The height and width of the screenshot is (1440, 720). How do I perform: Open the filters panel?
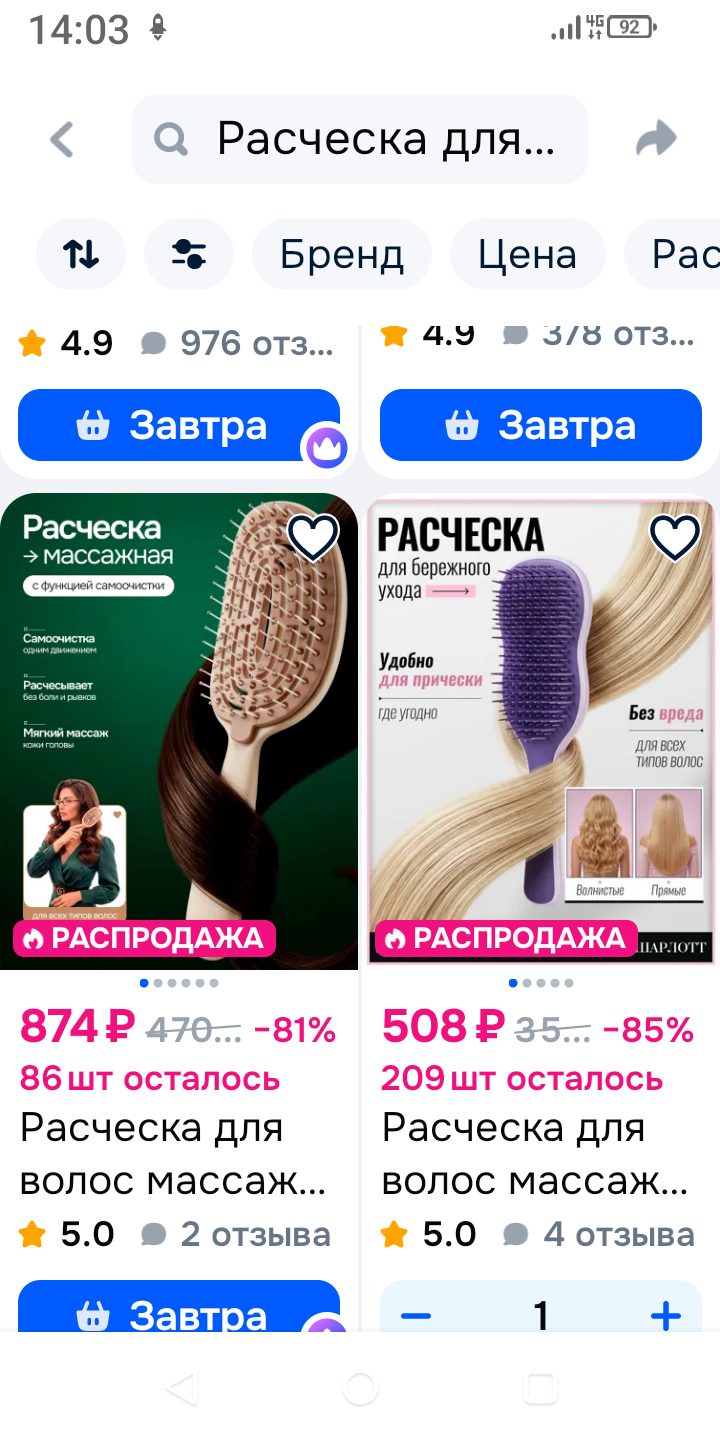point(188,254)
